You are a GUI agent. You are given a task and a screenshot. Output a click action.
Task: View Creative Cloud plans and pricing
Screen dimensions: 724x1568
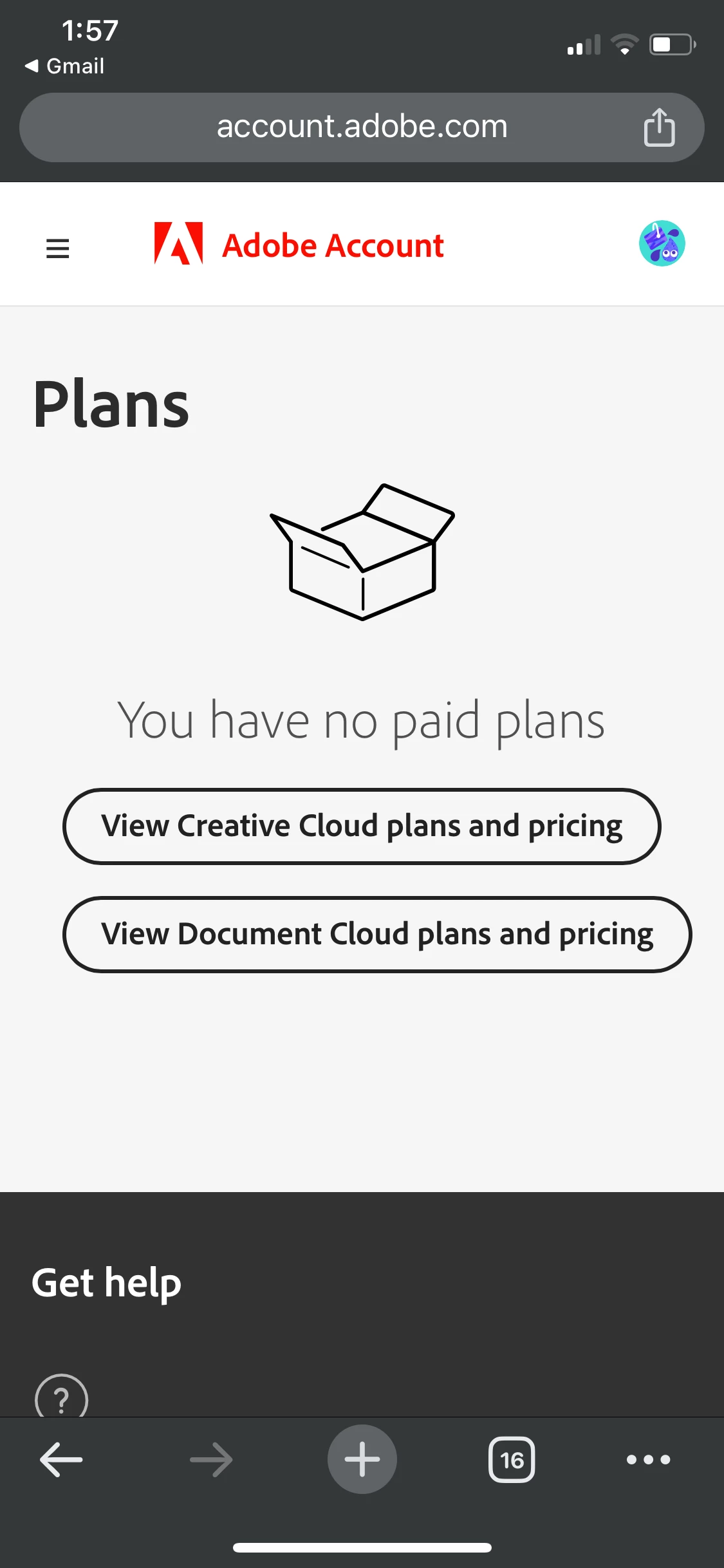(x=362, y=826)
